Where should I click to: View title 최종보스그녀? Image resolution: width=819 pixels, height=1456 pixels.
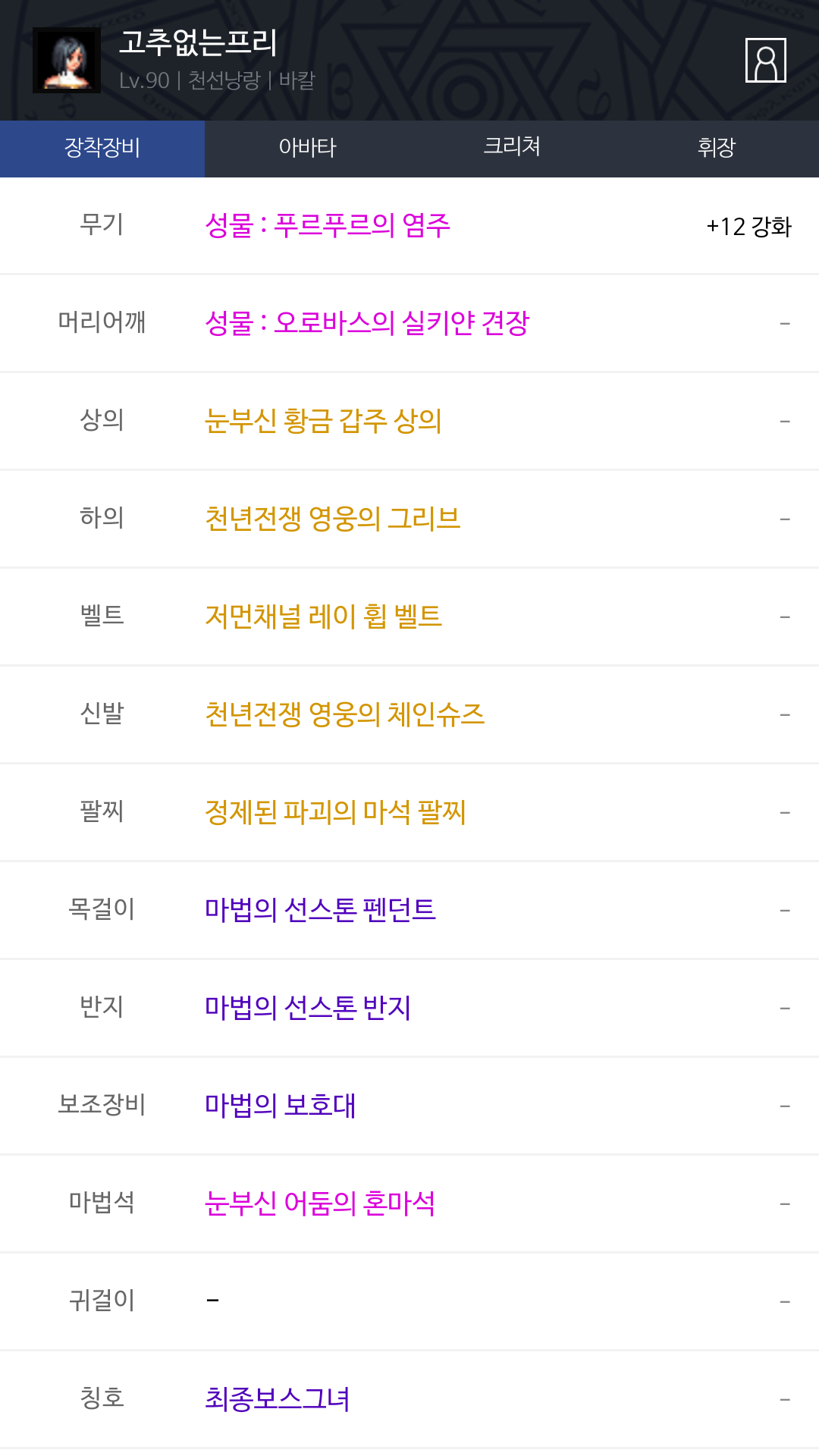(x=277, y=1399)
